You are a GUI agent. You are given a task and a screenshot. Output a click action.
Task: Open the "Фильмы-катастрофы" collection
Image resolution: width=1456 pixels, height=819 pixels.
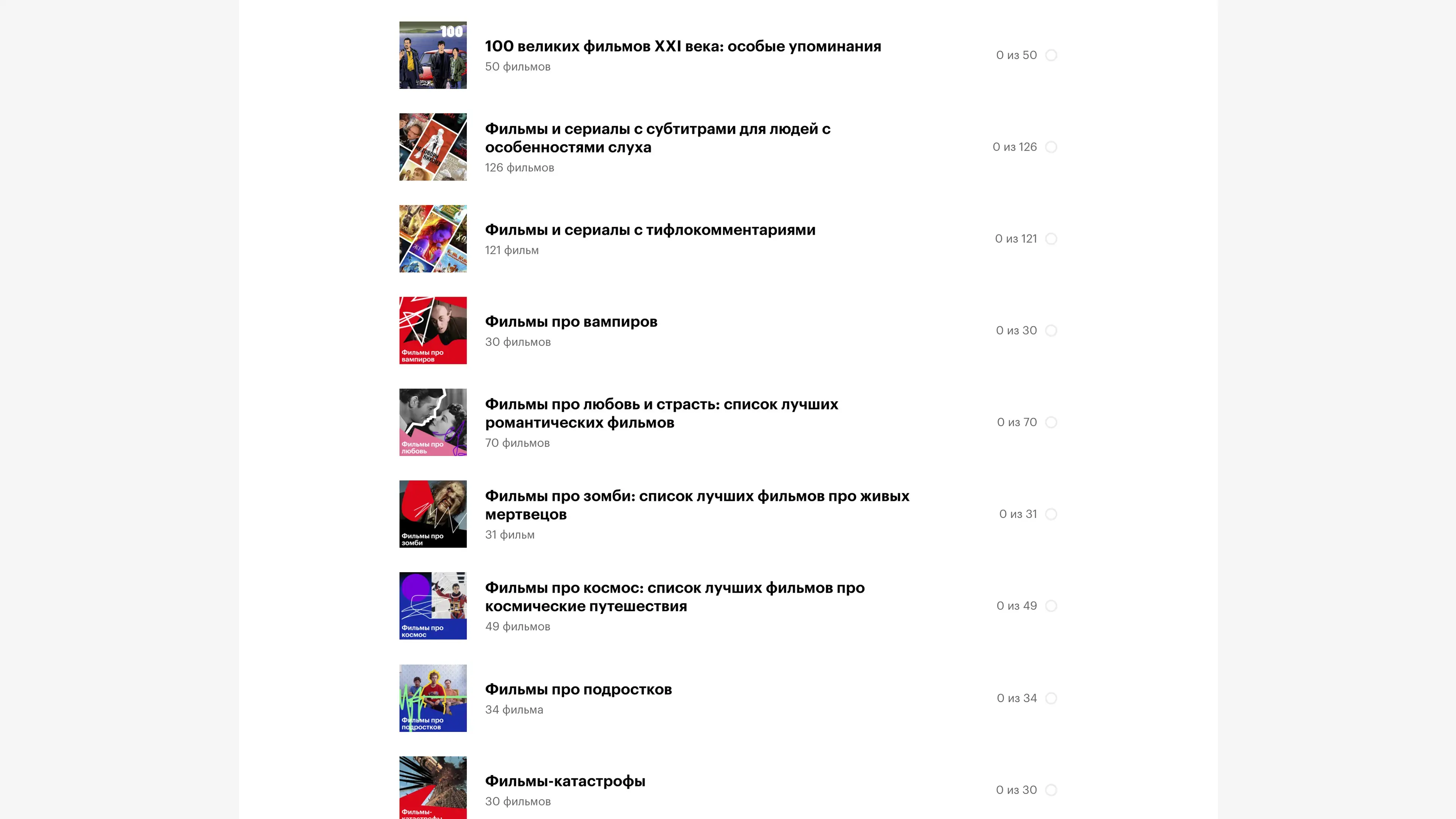click(565, 781)
